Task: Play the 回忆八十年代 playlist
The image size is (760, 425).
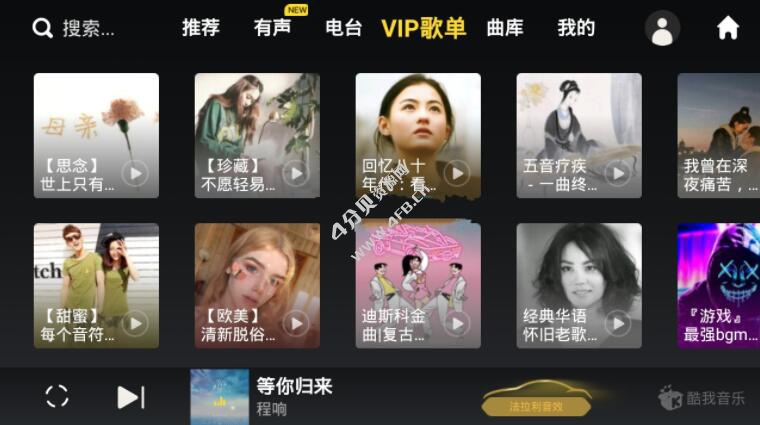Action: point(457,173)
